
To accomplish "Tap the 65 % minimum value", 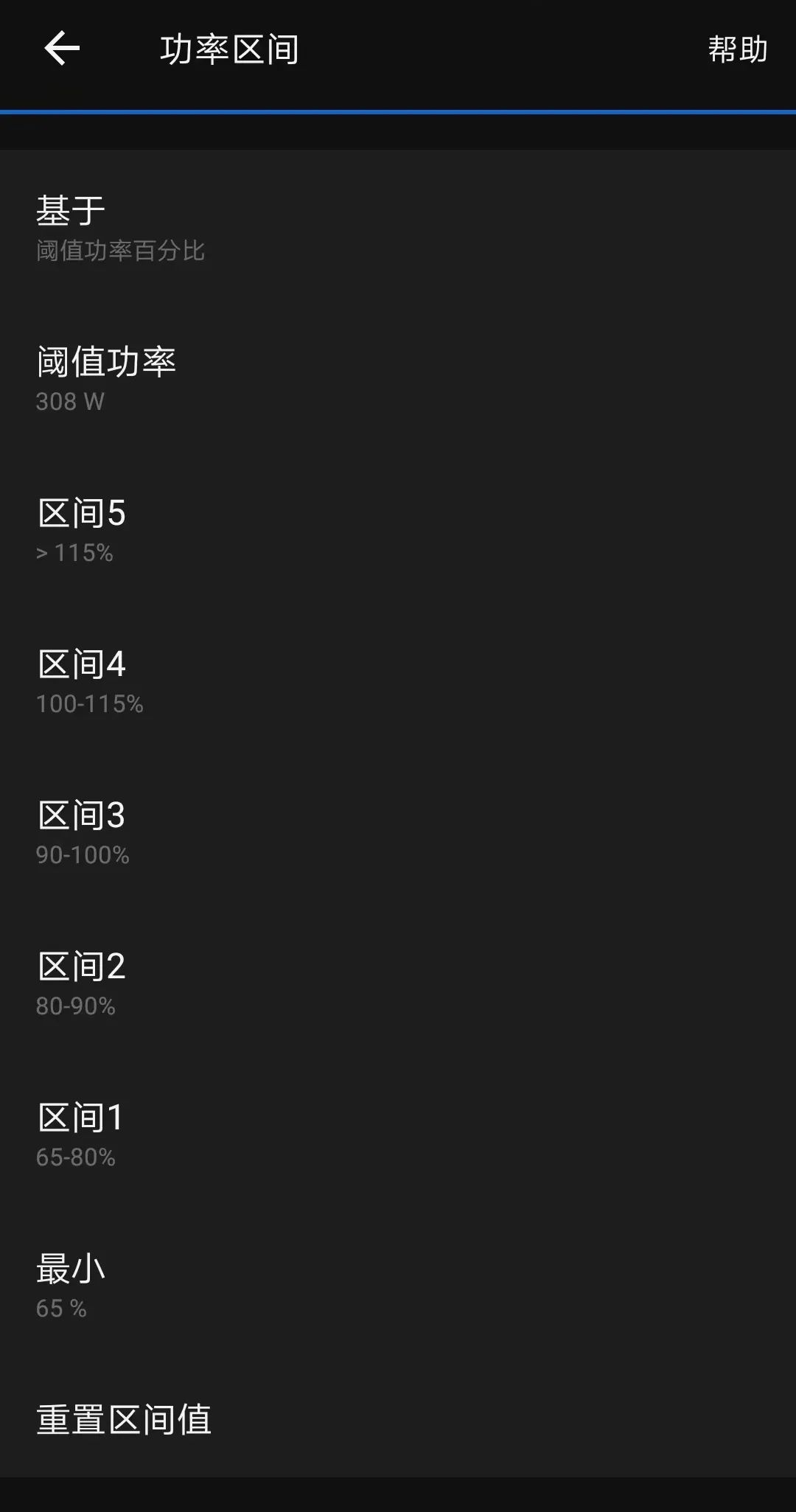I will pyautogui.click(x=60, y=1309).
